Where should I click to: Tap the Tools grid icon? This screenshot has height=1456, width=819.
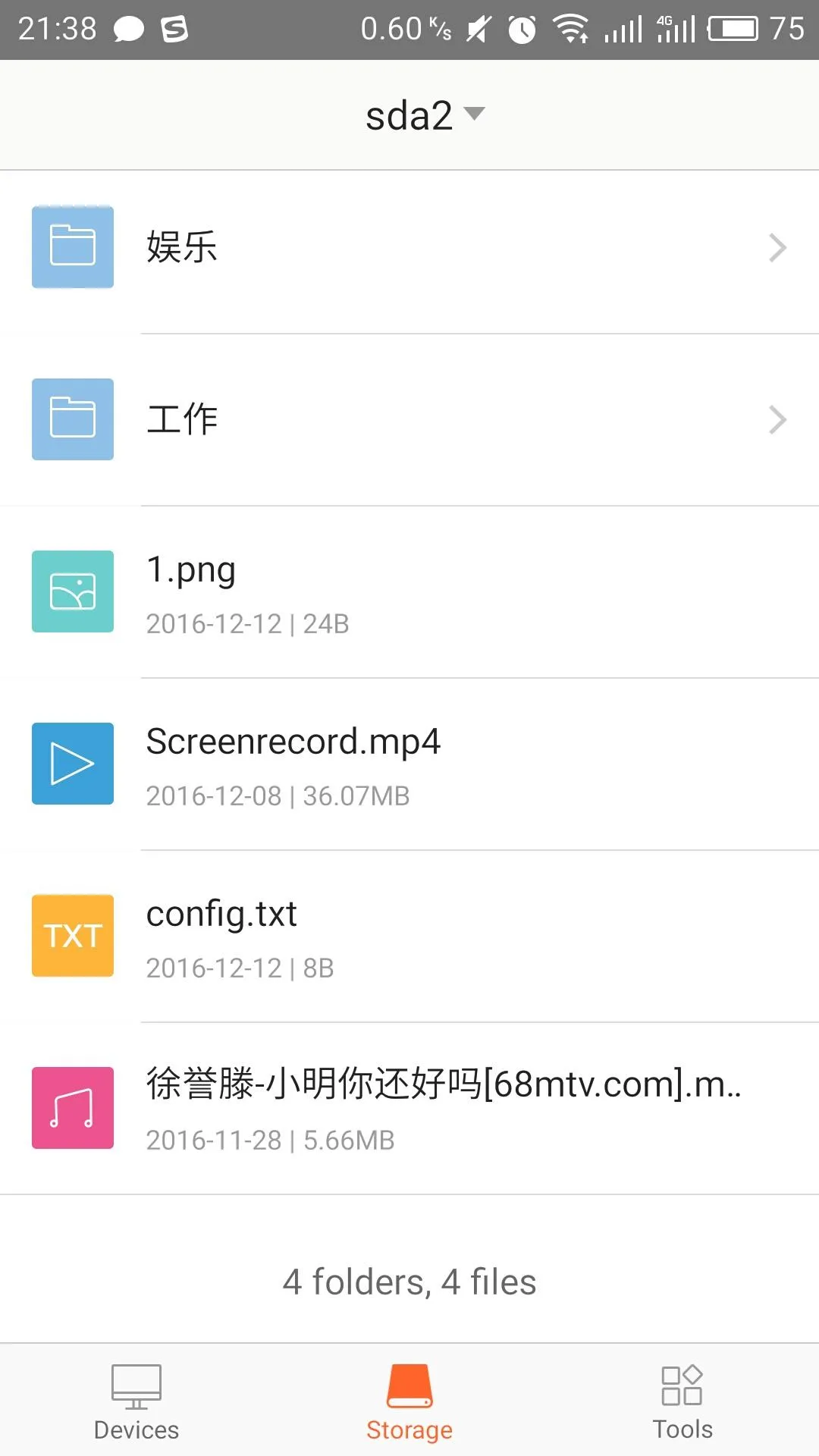coord(682,1385)
